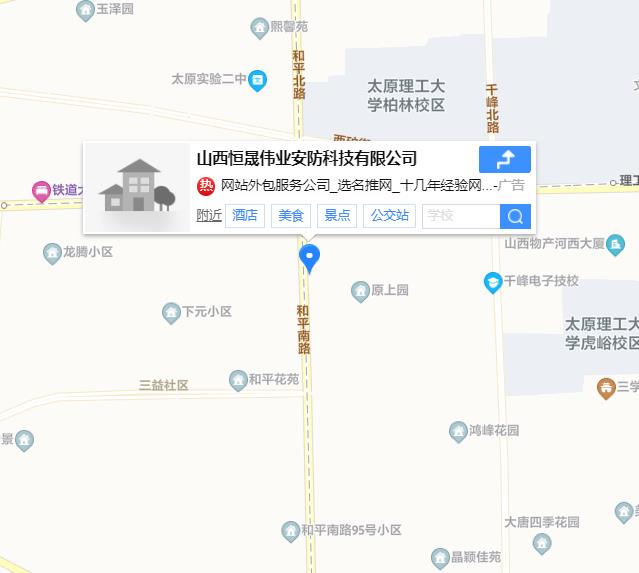
Task: Tap the 和平花苑 map marker
Action: pyautogui.click(x=238, y=379)
